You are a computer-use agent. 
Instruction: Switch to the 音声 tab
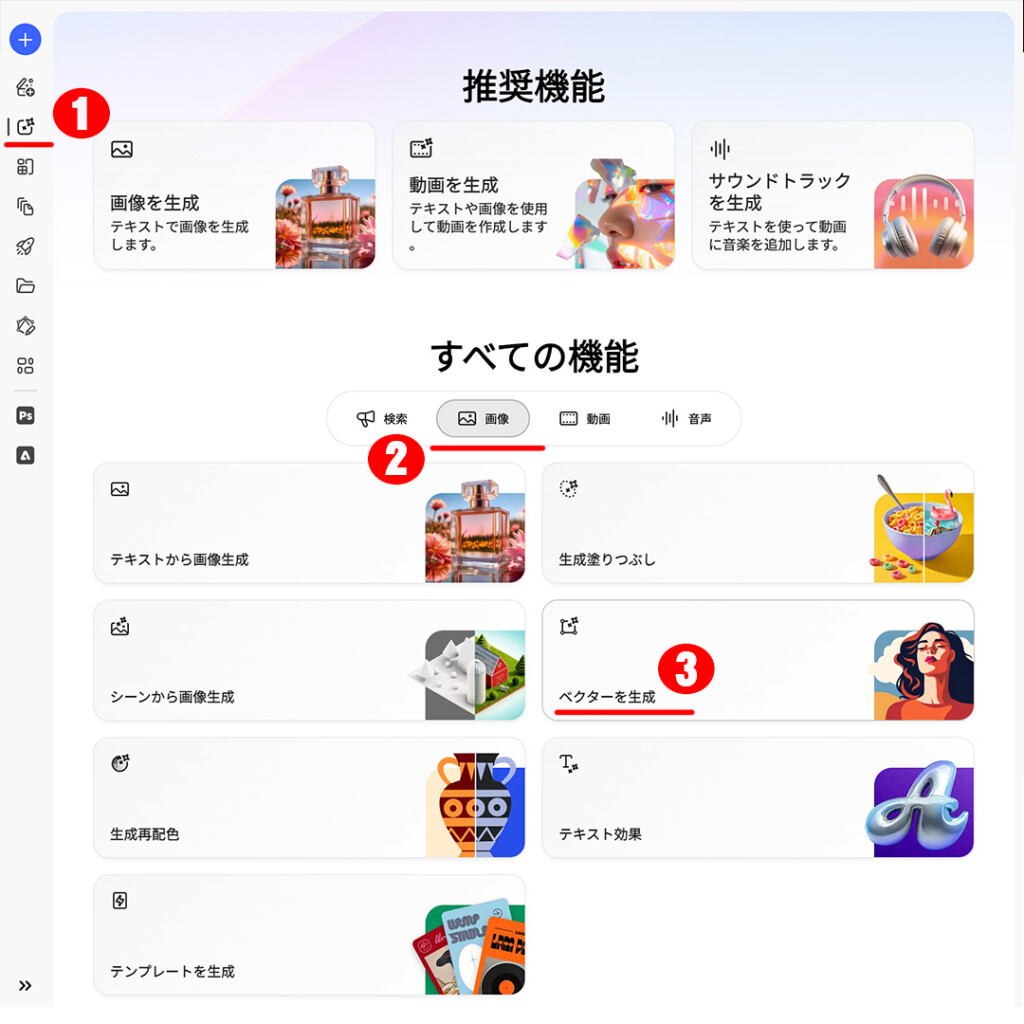click(687, 419)
